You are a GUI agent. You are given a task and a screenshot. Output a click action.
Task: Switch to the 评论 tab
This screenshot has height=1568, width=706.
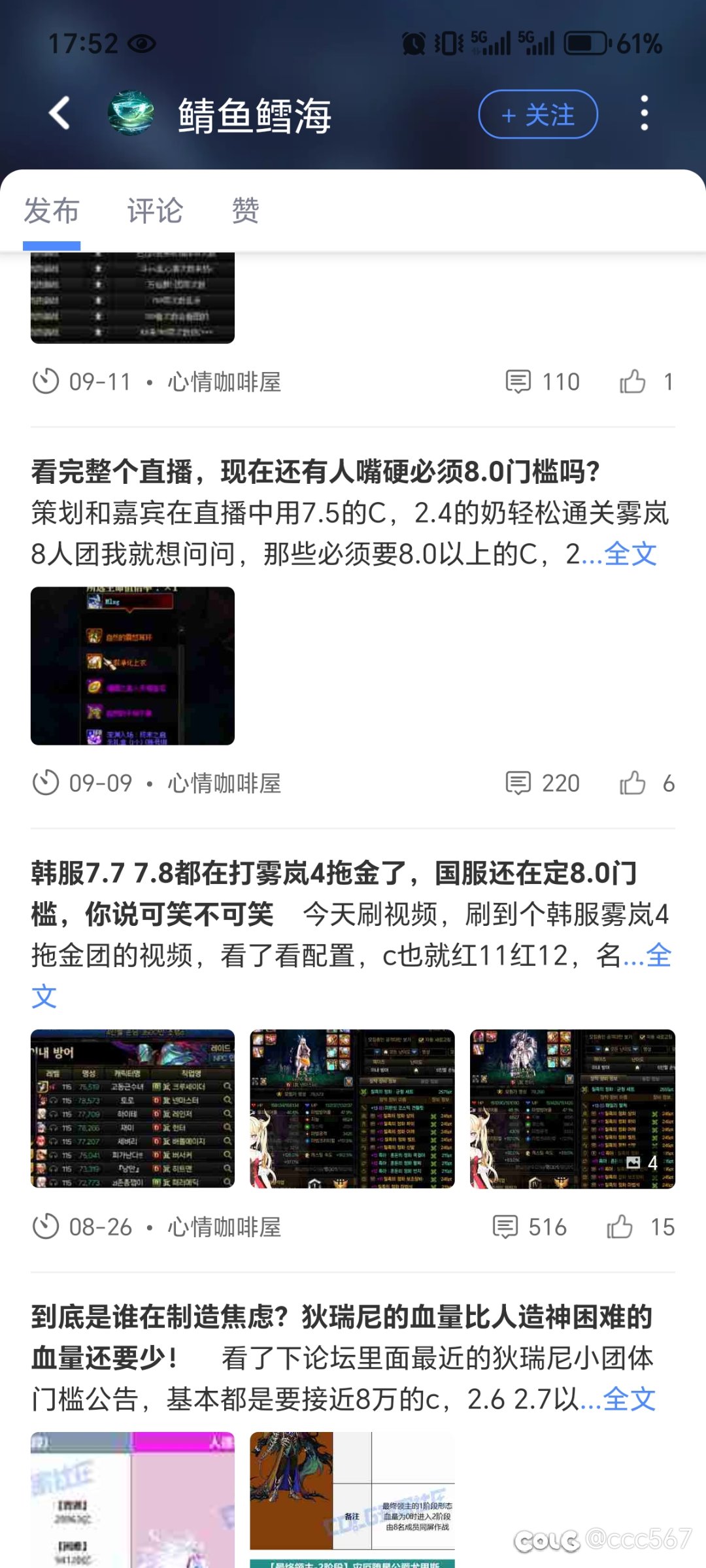(155, 211)
